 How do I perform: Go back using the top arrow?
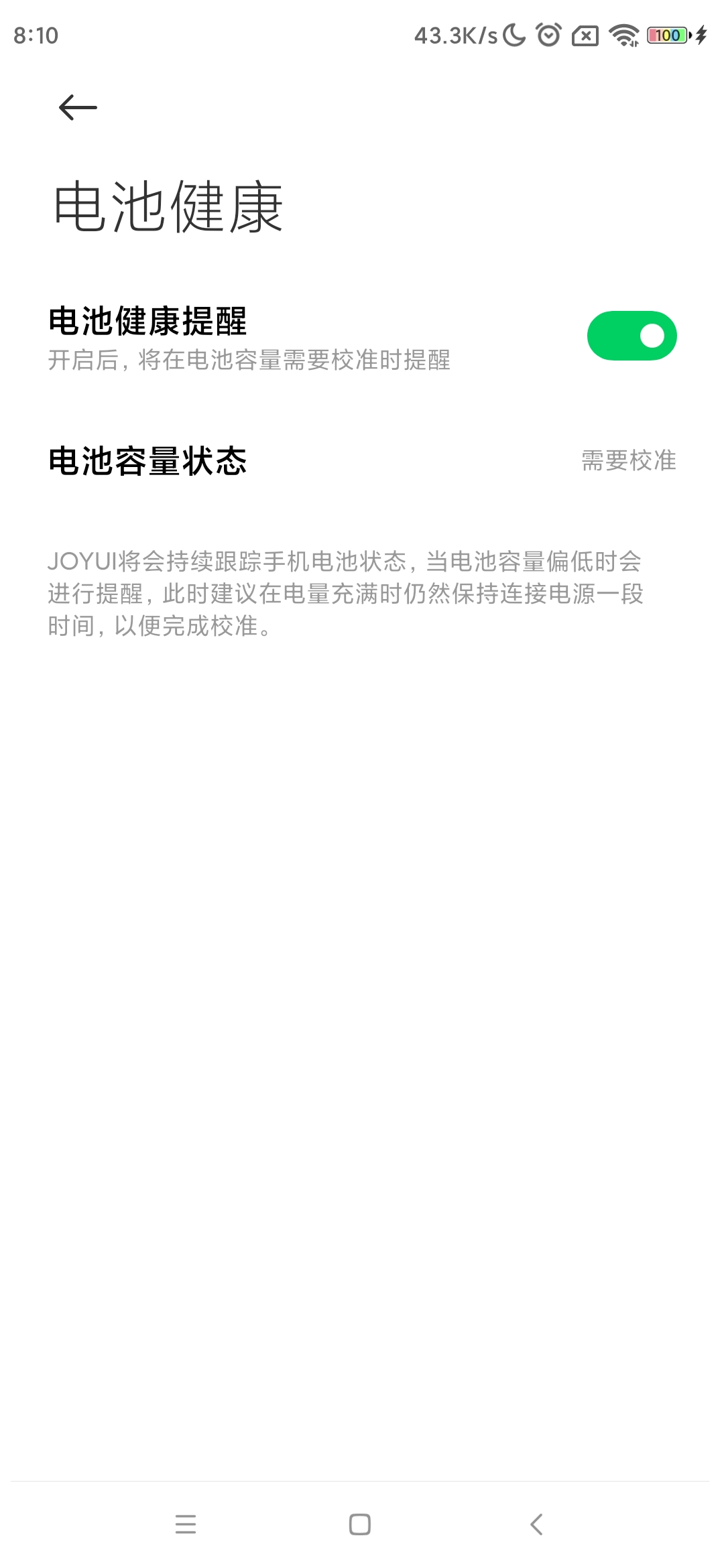(x=78, y=107)
